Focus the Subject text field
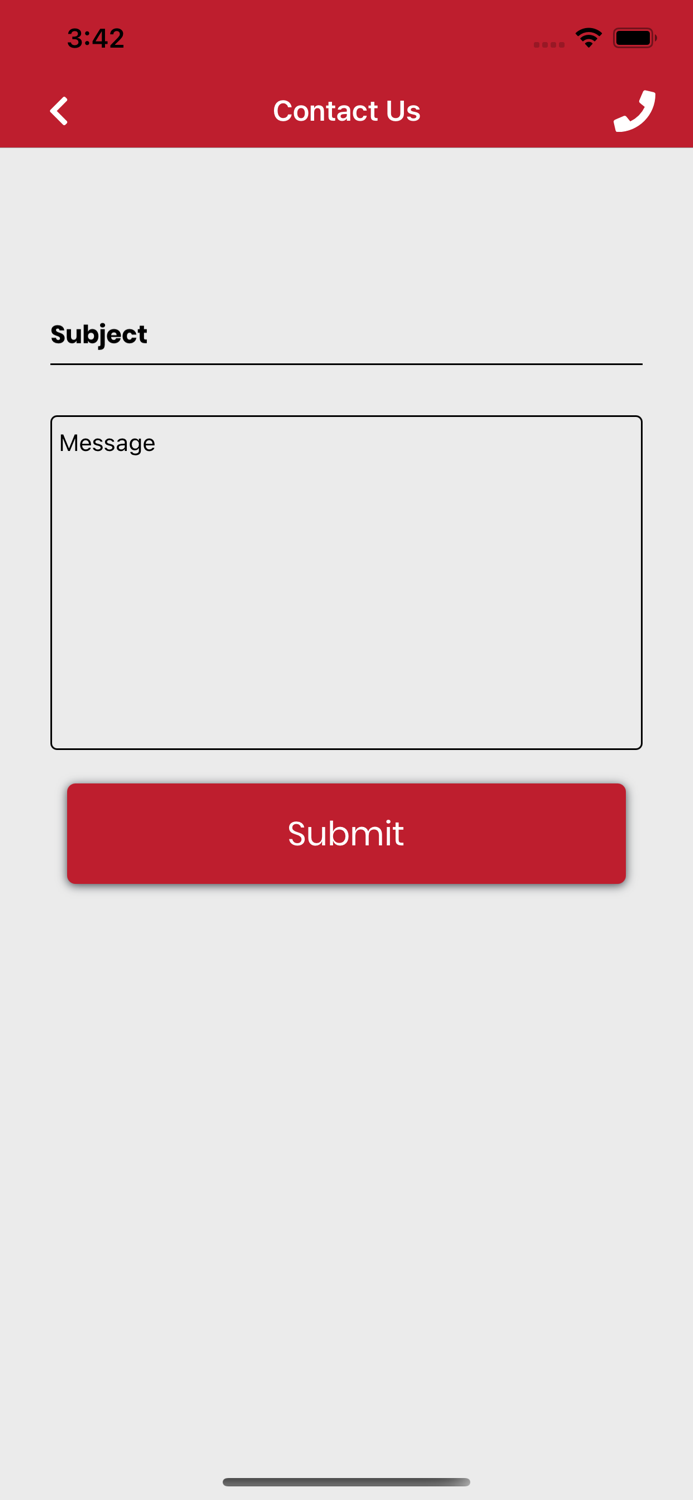This screenshot has height=1500, width=693. (346, 335)
